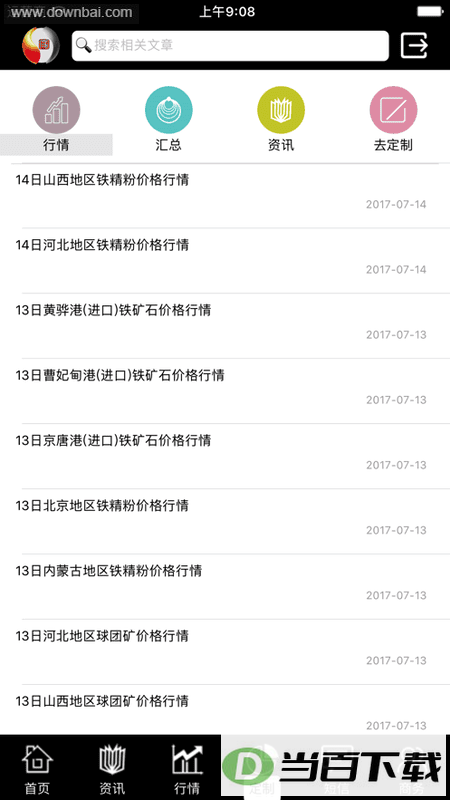The width and height of the screenshot is (450, 800).
Task: Open 13日内蒙古地区铁精粉价格行情
Action: coord(225,587)
